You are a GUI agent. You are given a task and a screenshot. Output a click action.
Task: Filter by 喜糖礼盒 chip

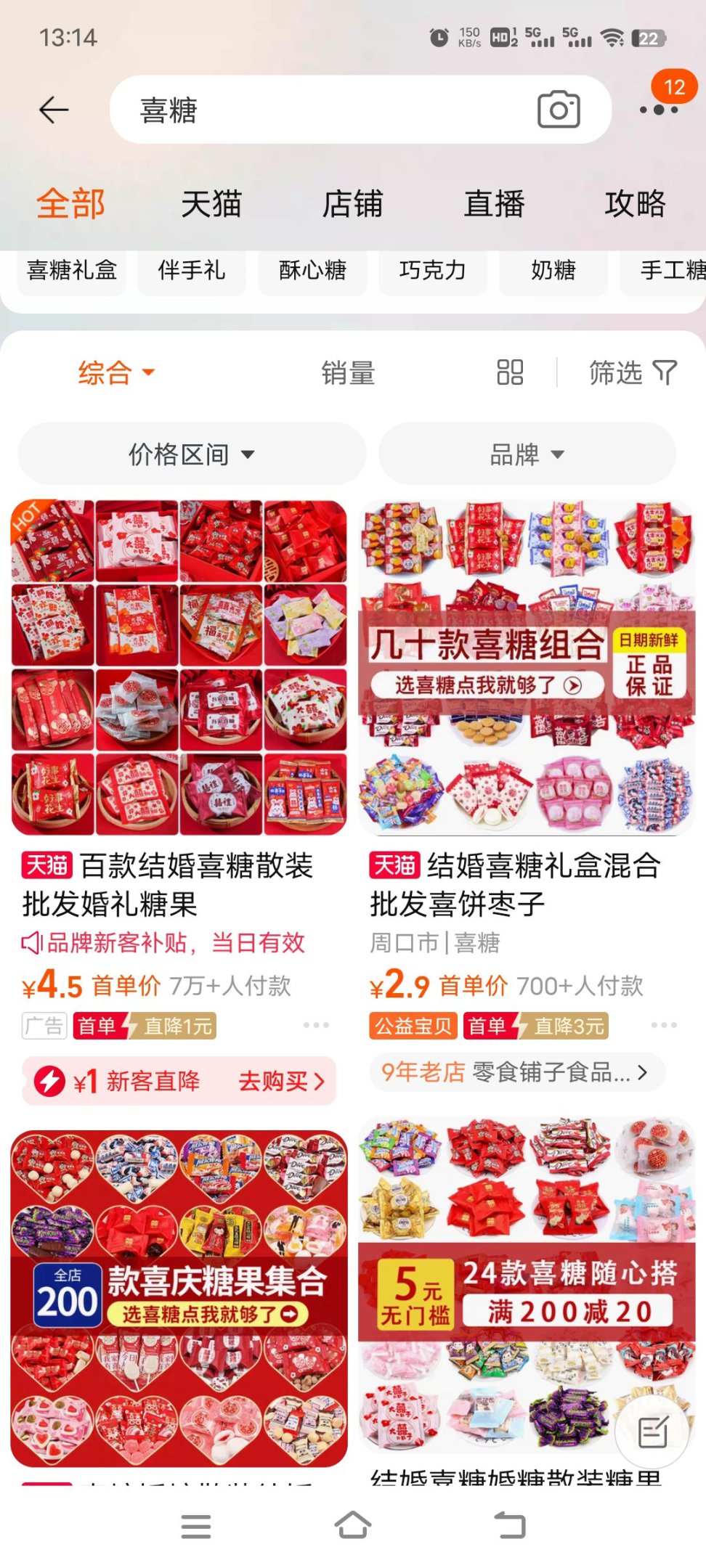pyautogui.click(x=72, y=271)
